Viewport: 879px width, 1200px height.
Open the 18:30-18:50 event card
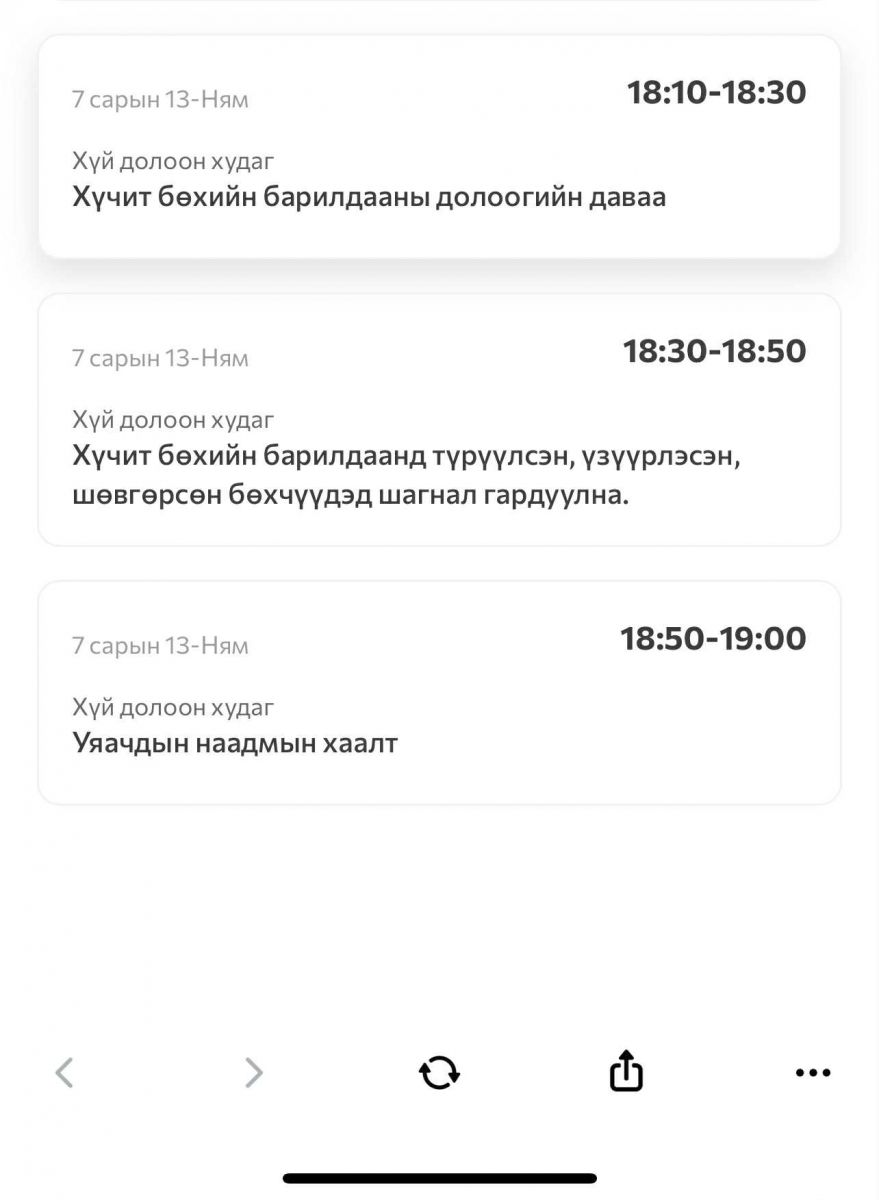439,420
